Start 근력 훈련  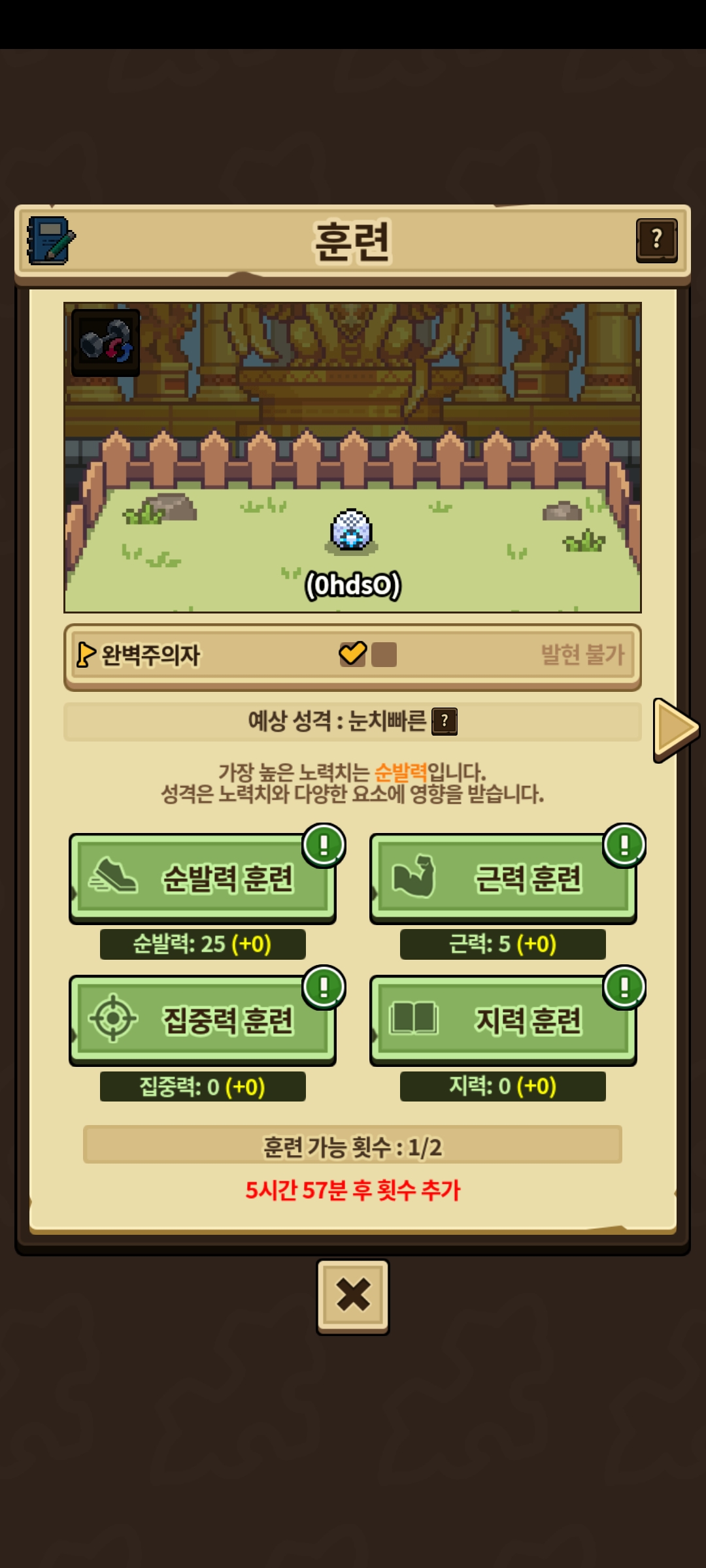click(503, 878)
